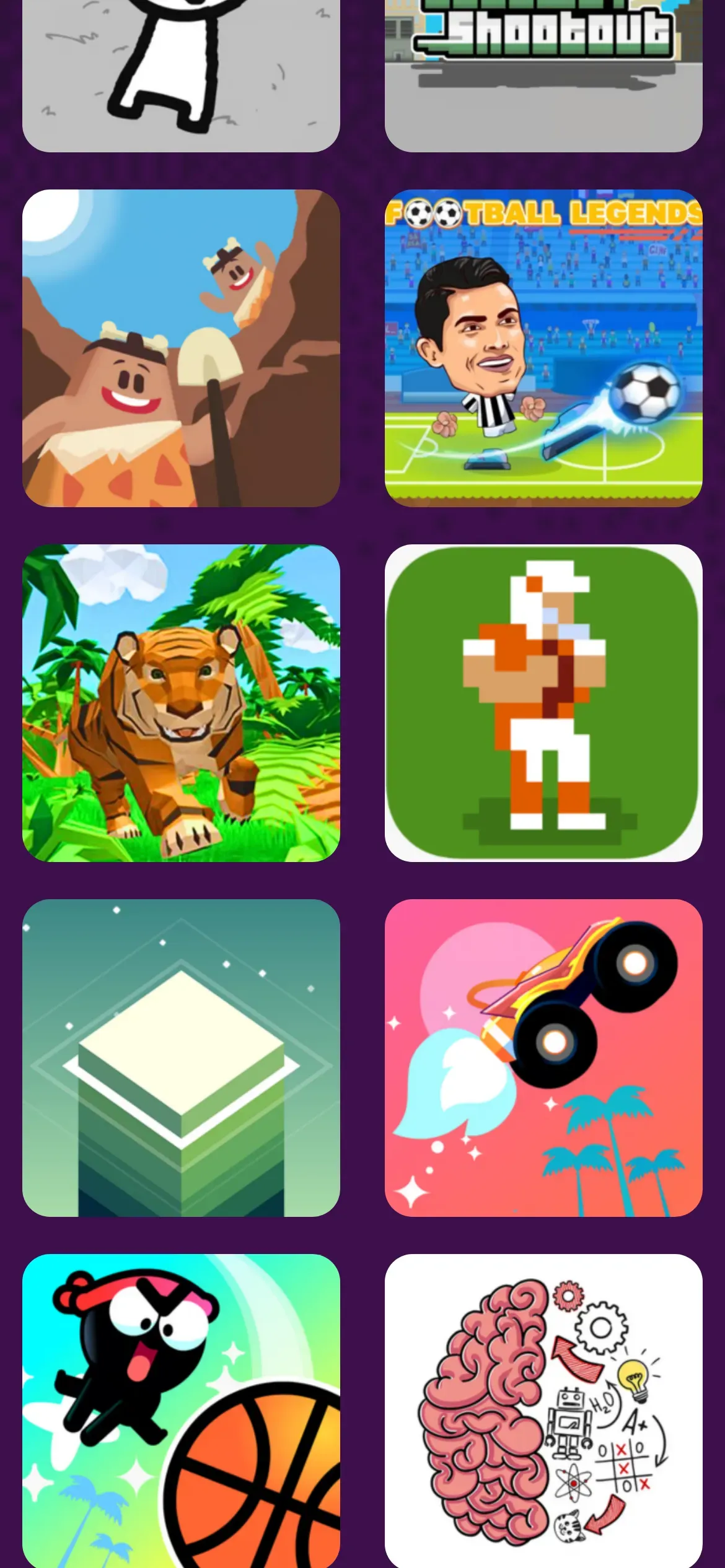Open the Football Legends game
This screenshot has width=725, height=1568.
[543, 348]
